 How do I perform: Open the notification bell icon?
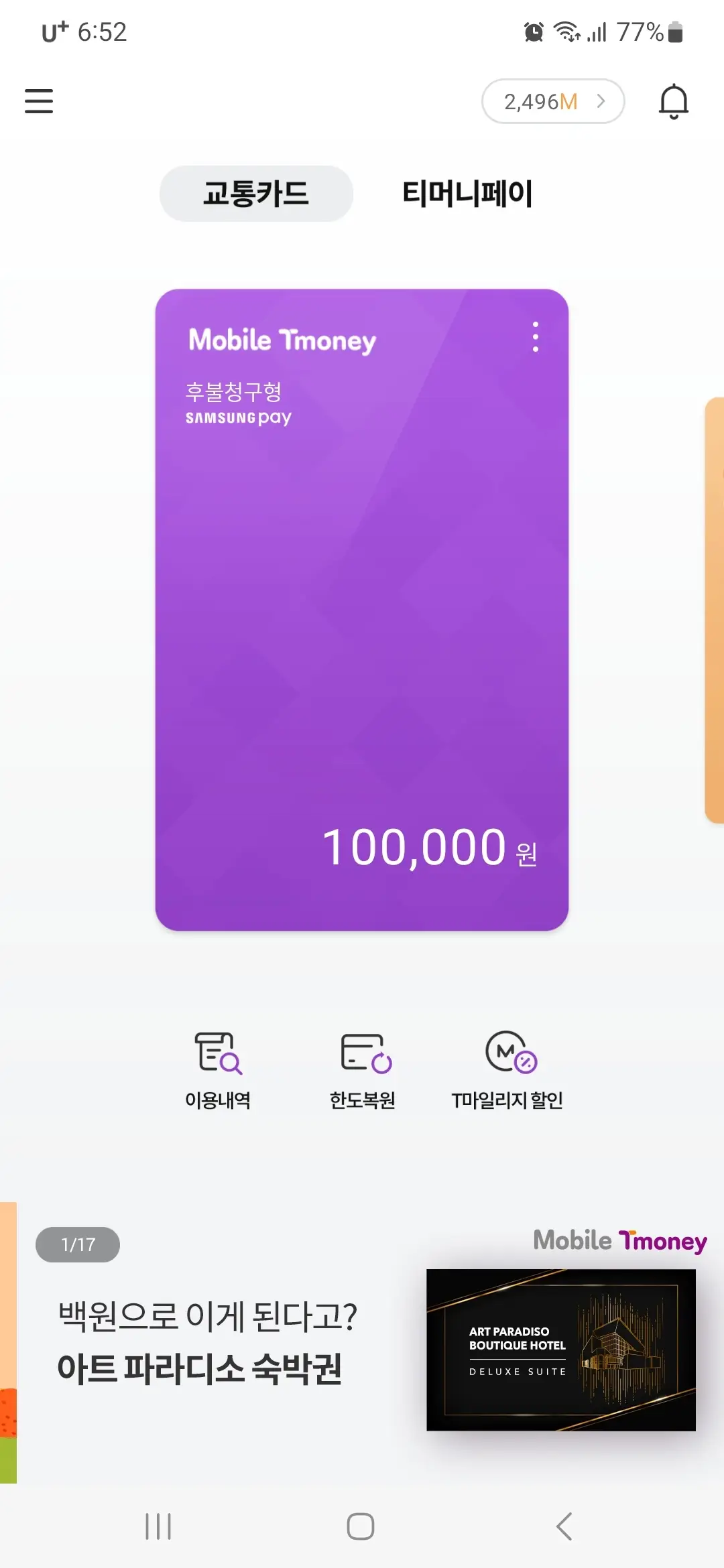tap(673, 101)
